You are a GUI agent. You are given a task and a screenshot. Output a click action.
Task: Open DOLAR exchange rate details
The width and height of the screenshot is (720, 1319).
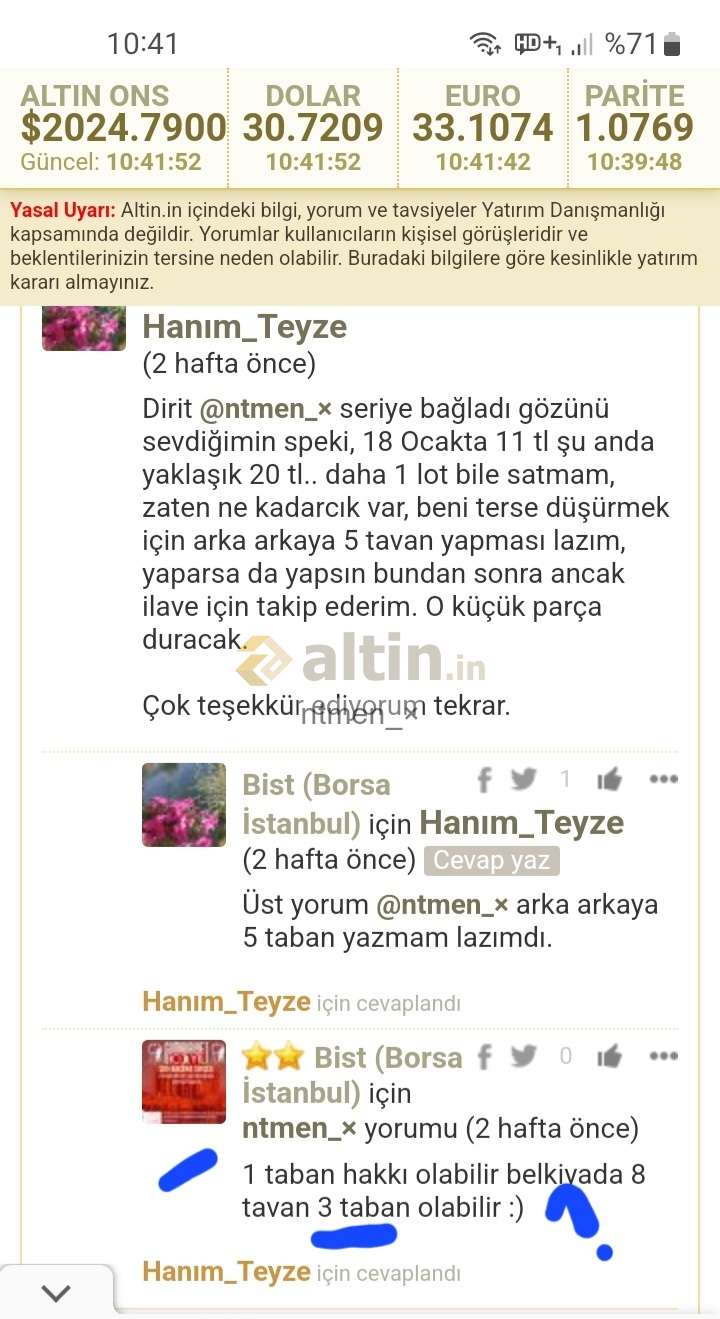tap(313, 128)
